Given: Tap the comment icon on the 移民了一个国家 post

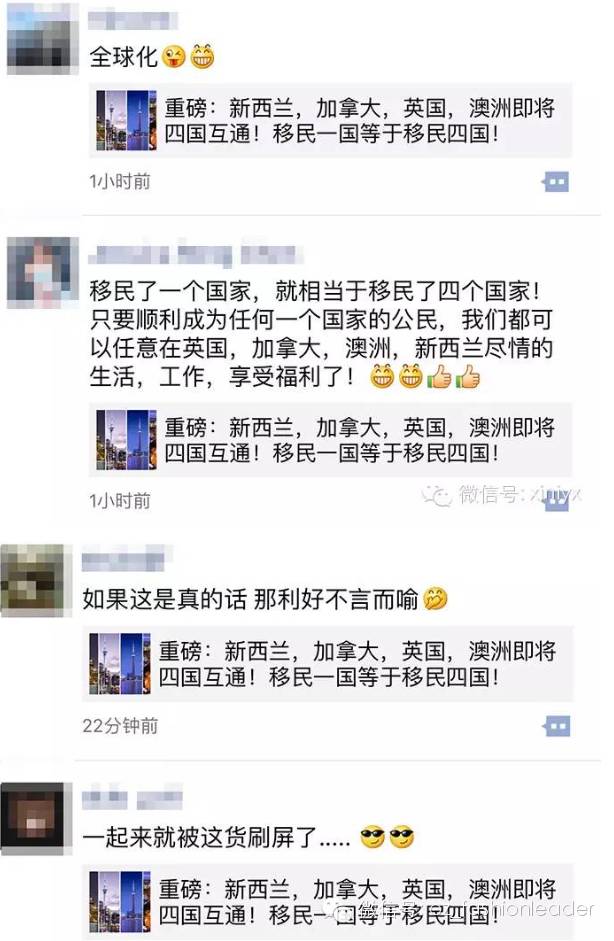Looking at the screenshot, I should (556, 500).
